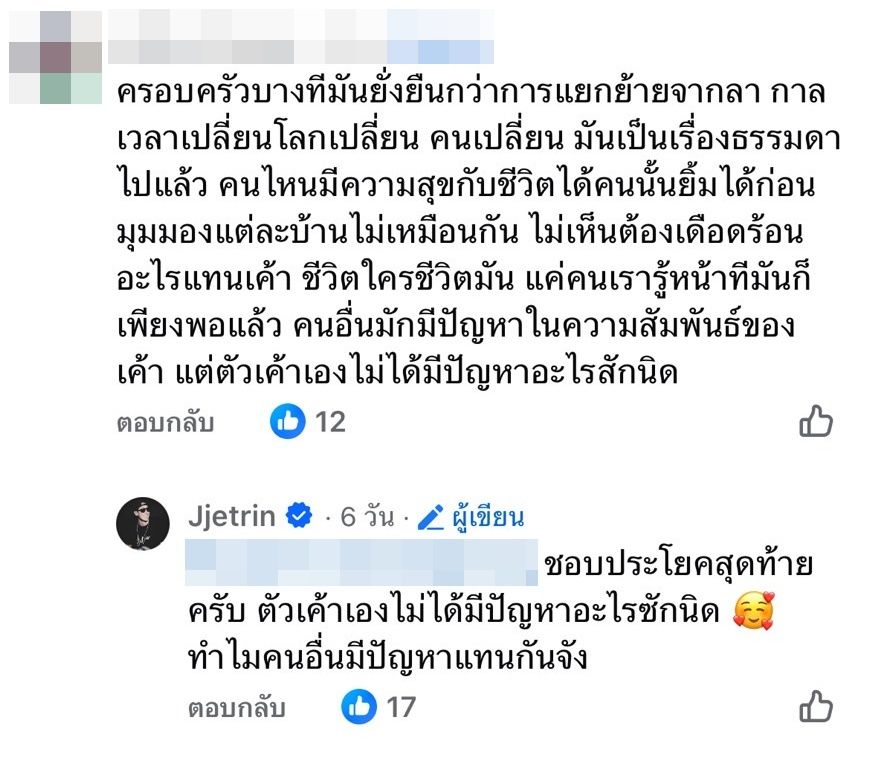Open Jjetrin's profile picture
The image size is (870, 762).
(x=142, y=521)
